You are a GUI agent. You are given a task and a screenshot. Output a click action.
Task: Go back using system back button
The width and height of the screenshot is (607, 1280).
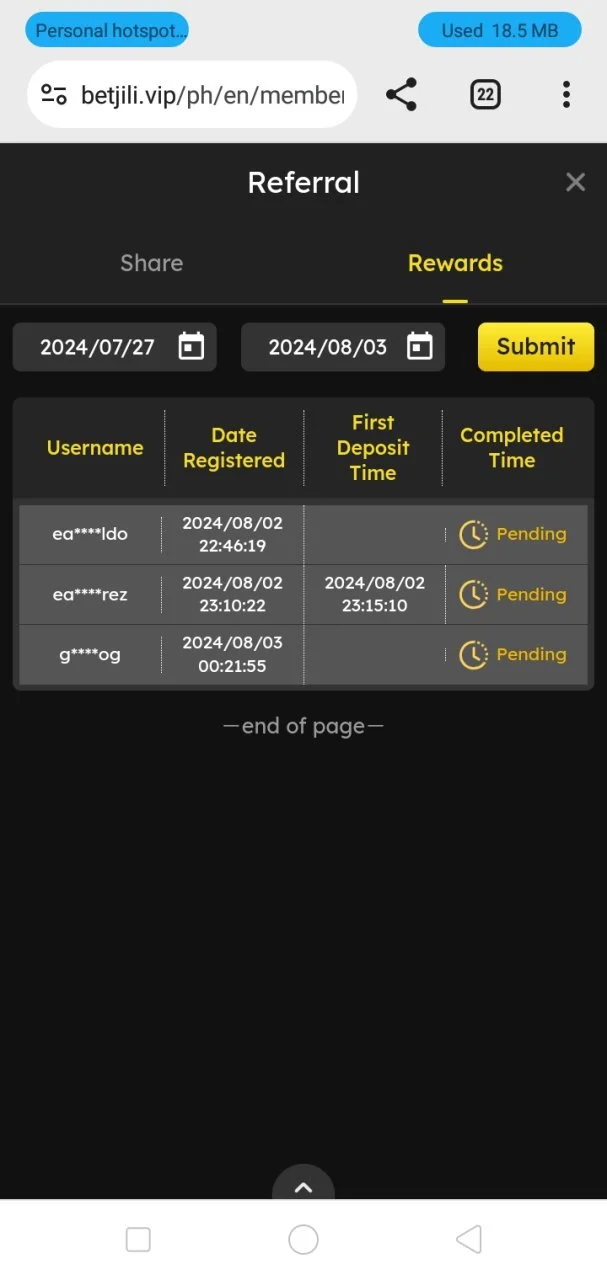point(468,1240)
